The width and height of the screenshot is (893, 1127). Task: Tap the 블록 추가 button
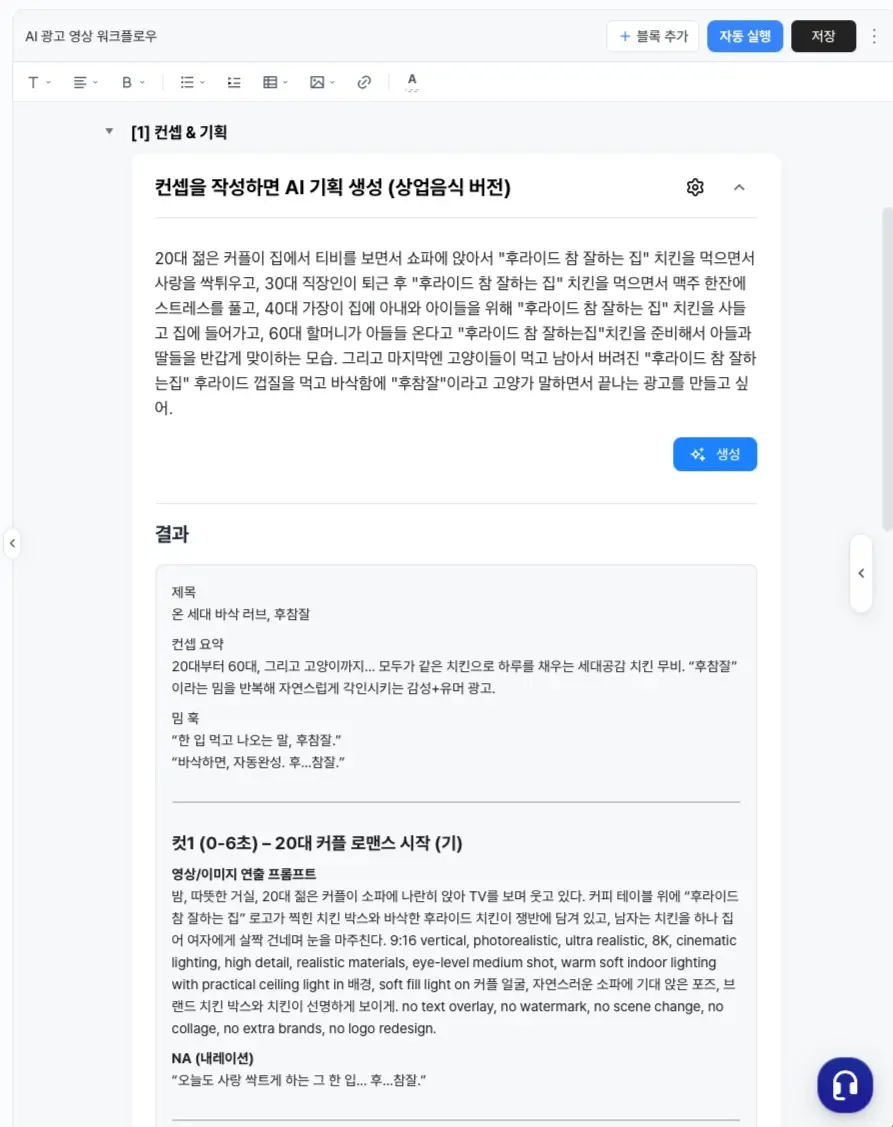[x=653, y=36]
